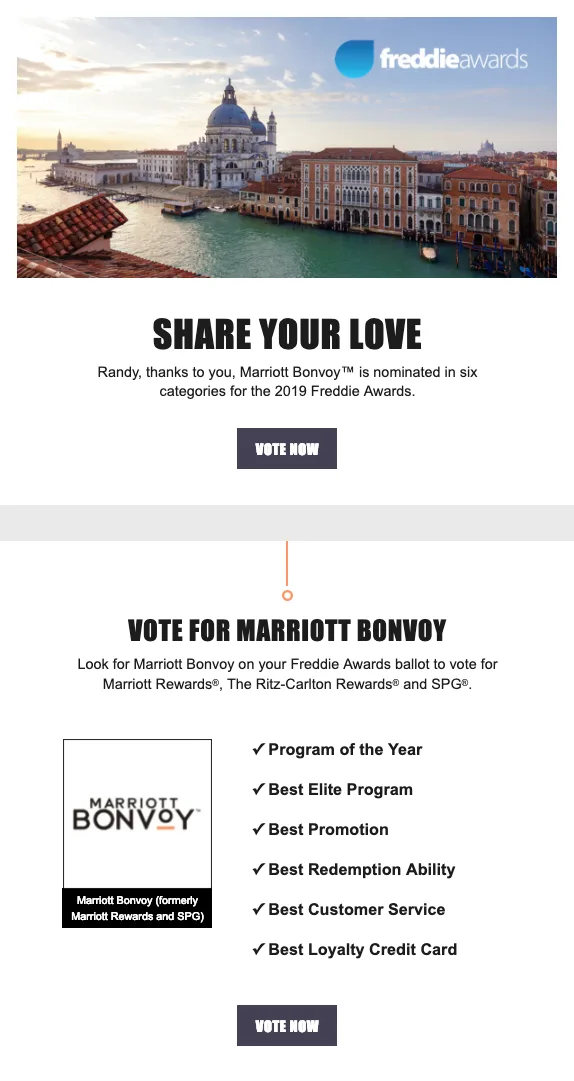Tap Vote Now below the award categories list
This screenshot has height=1081, width=574.
click(x=287, y=1025)
